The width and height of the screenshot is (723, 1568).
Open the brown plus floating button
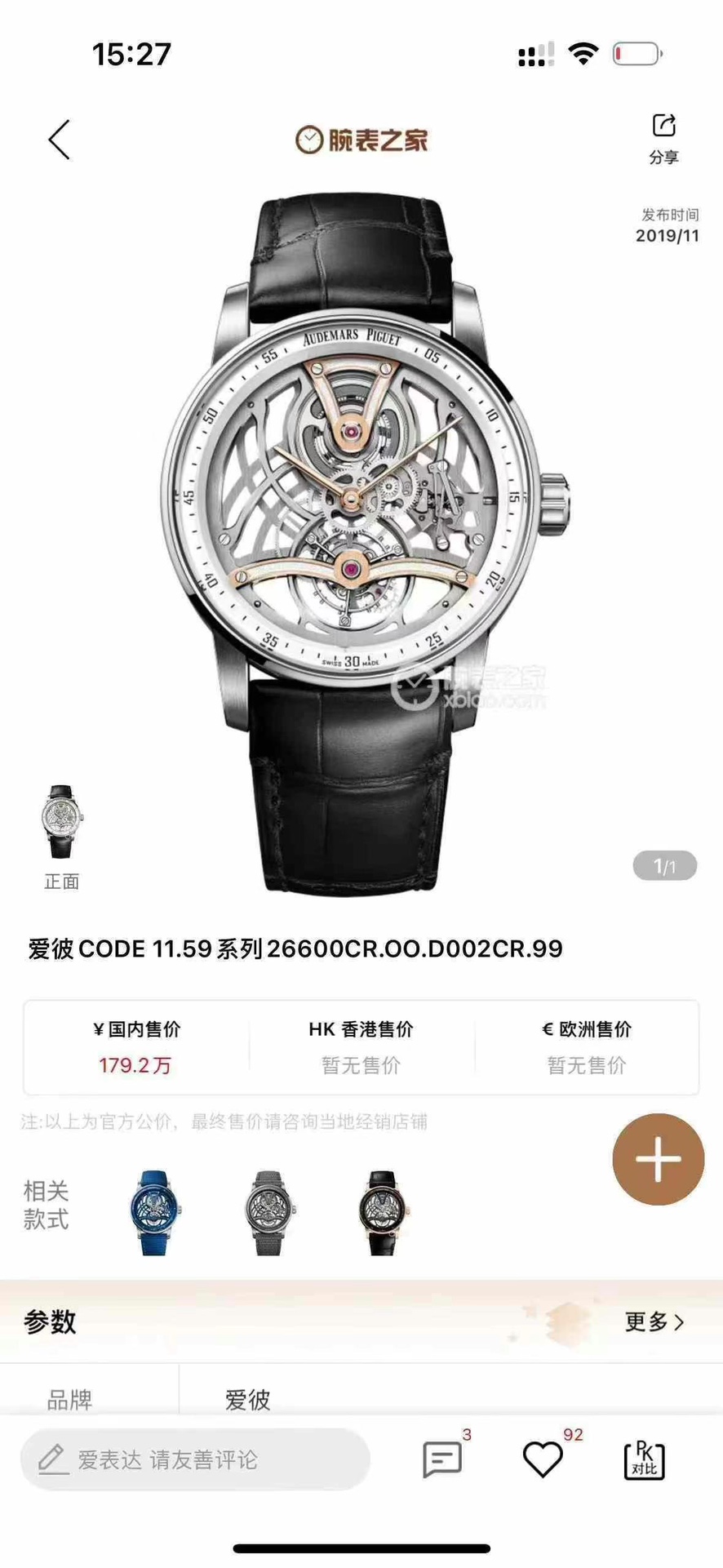(x=658, y=1159)
